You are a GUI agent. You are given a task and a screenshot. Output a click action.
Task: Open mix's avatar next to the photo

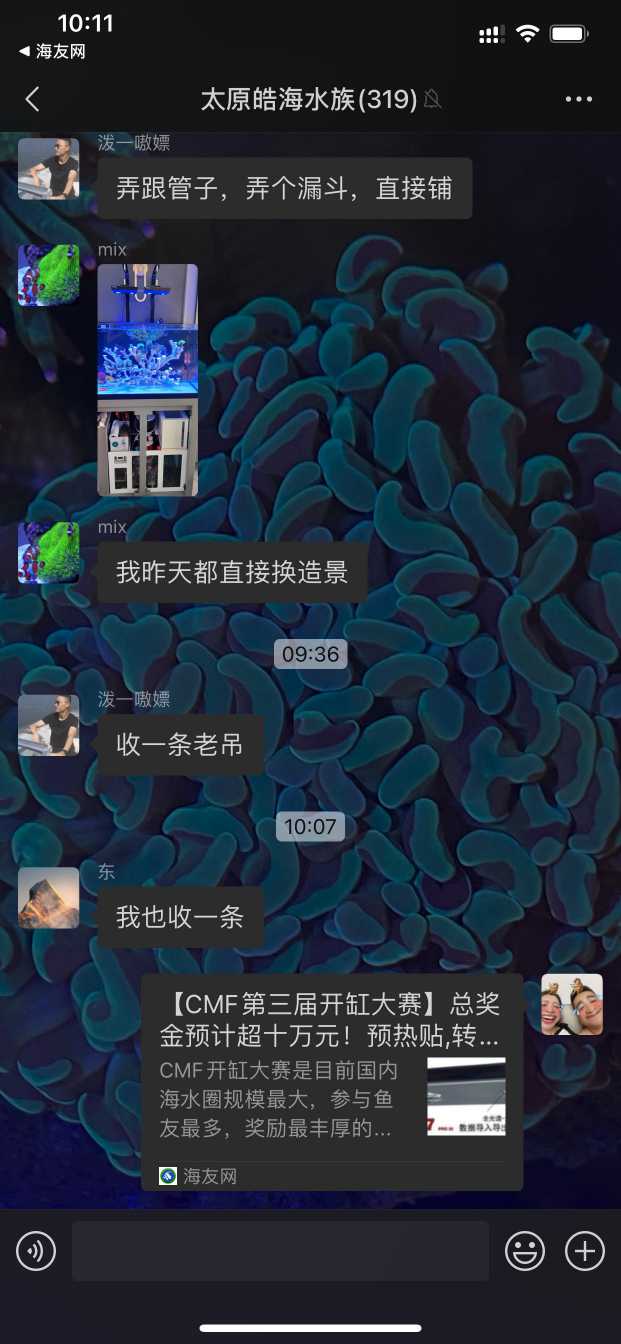click(x=48, y=275)
